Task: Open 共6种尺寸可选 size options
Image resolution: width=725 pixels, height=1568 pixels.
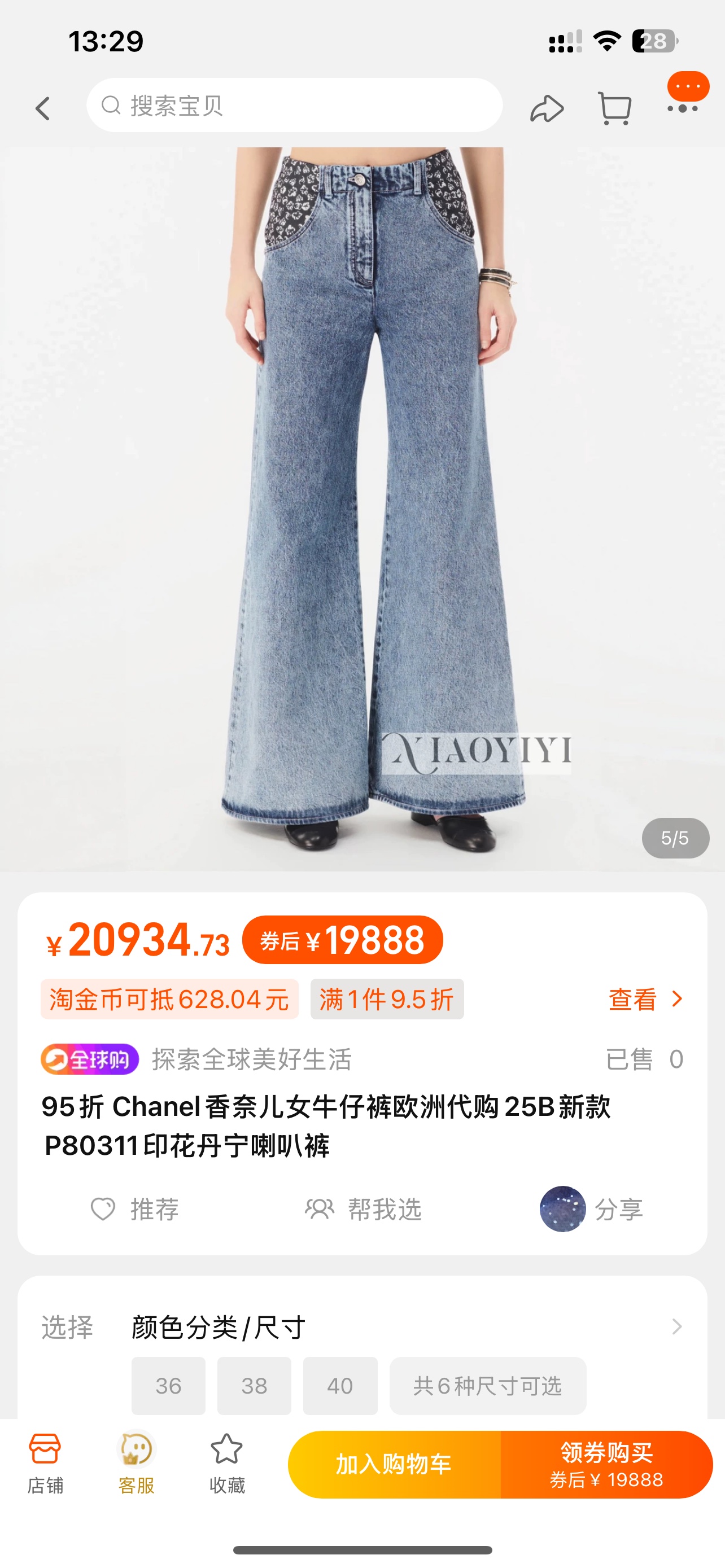Action: coord(488,1385)
